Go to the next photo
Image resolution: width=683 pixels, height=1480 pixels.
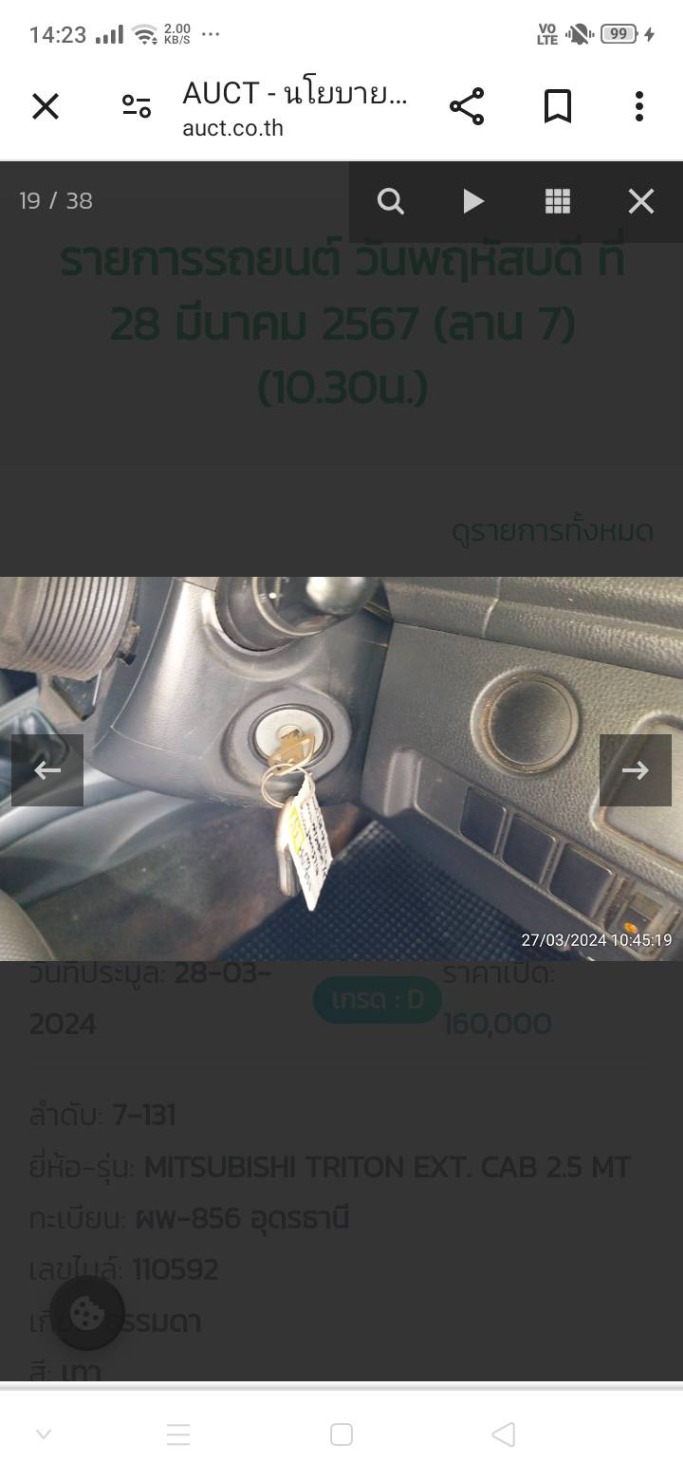point(635,770)
